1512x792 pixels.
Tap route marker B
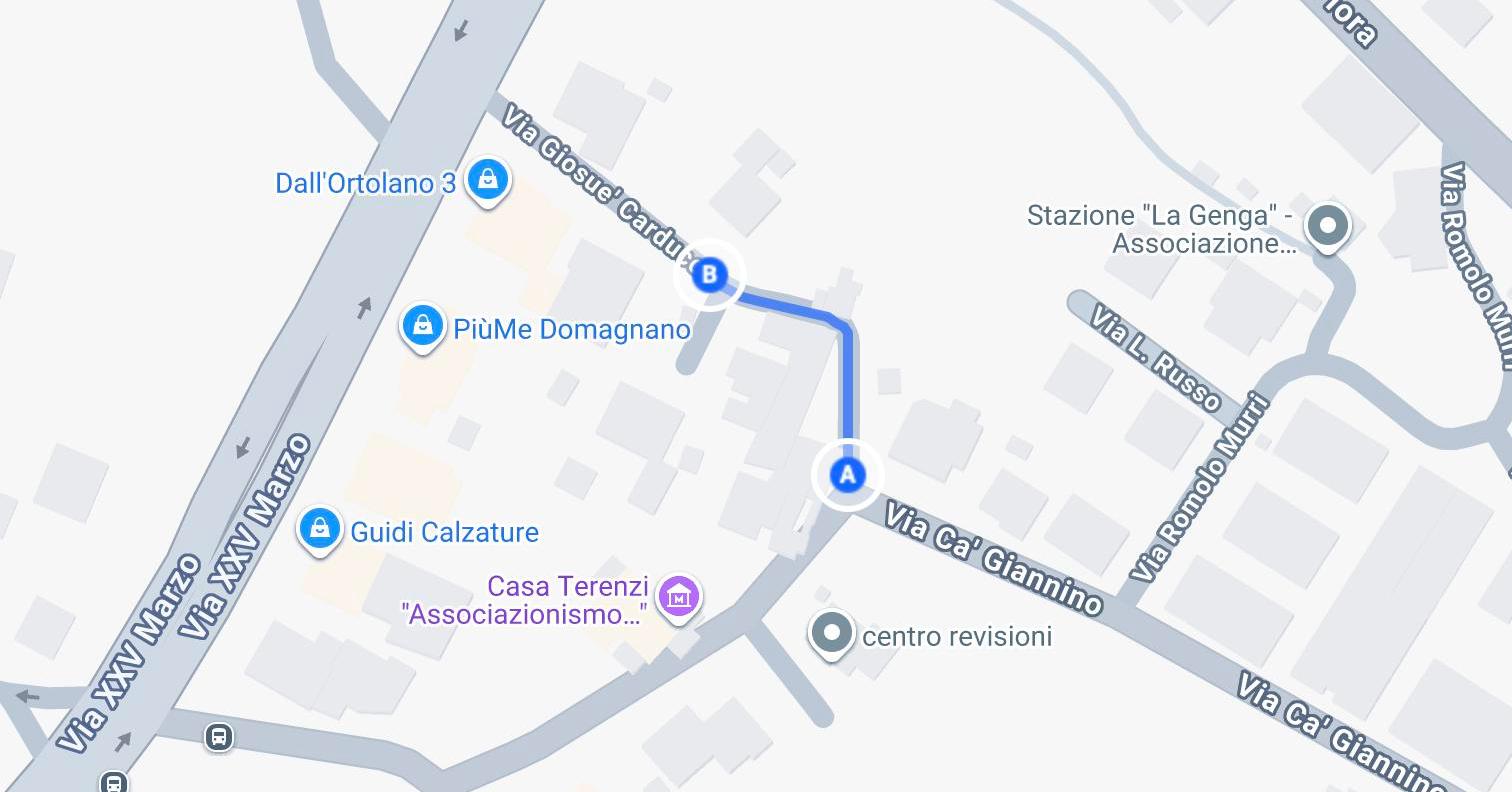(x=709, y=274)
